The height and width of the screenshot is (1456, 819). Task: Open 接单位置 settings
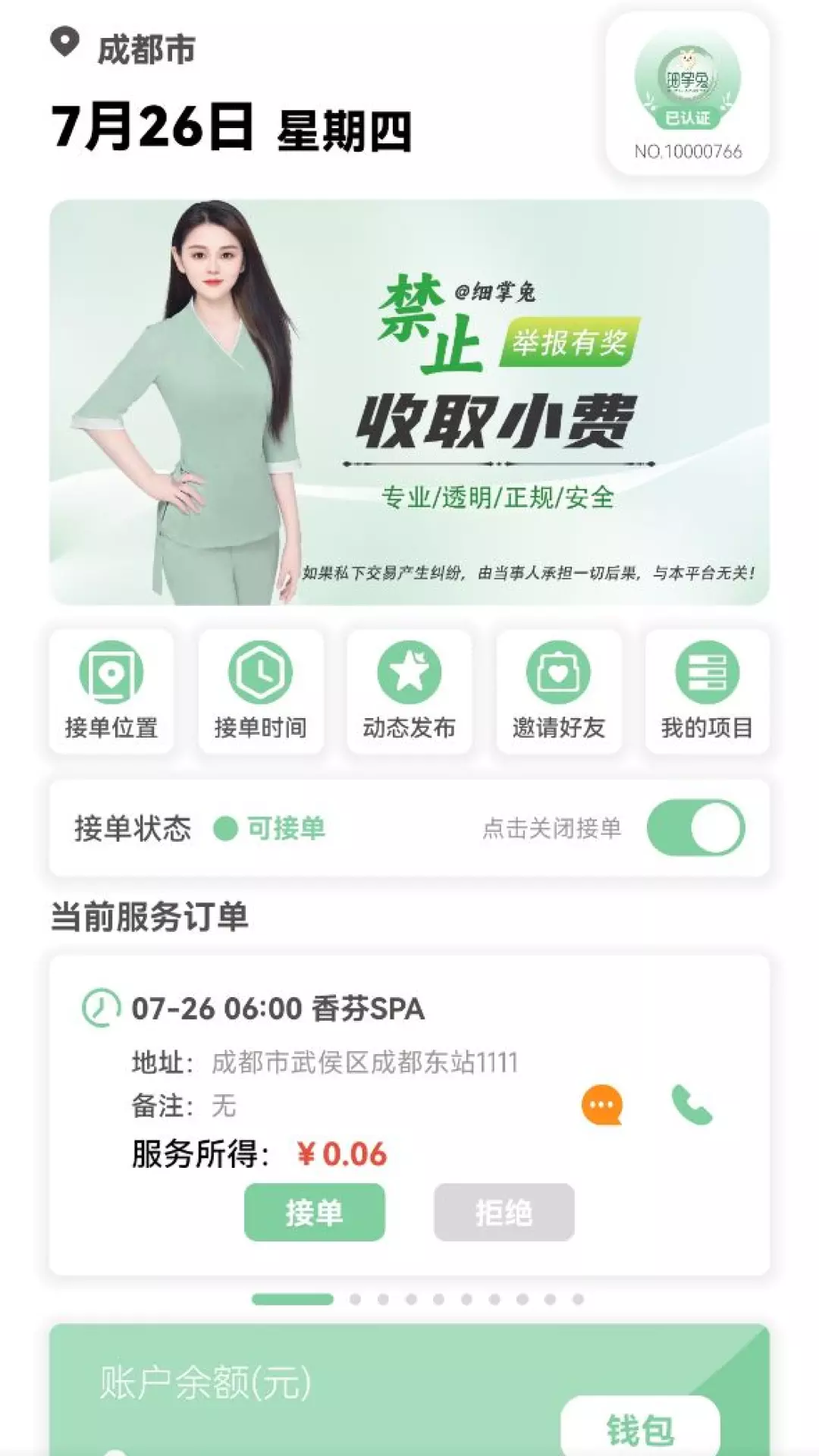coord(111,691)
